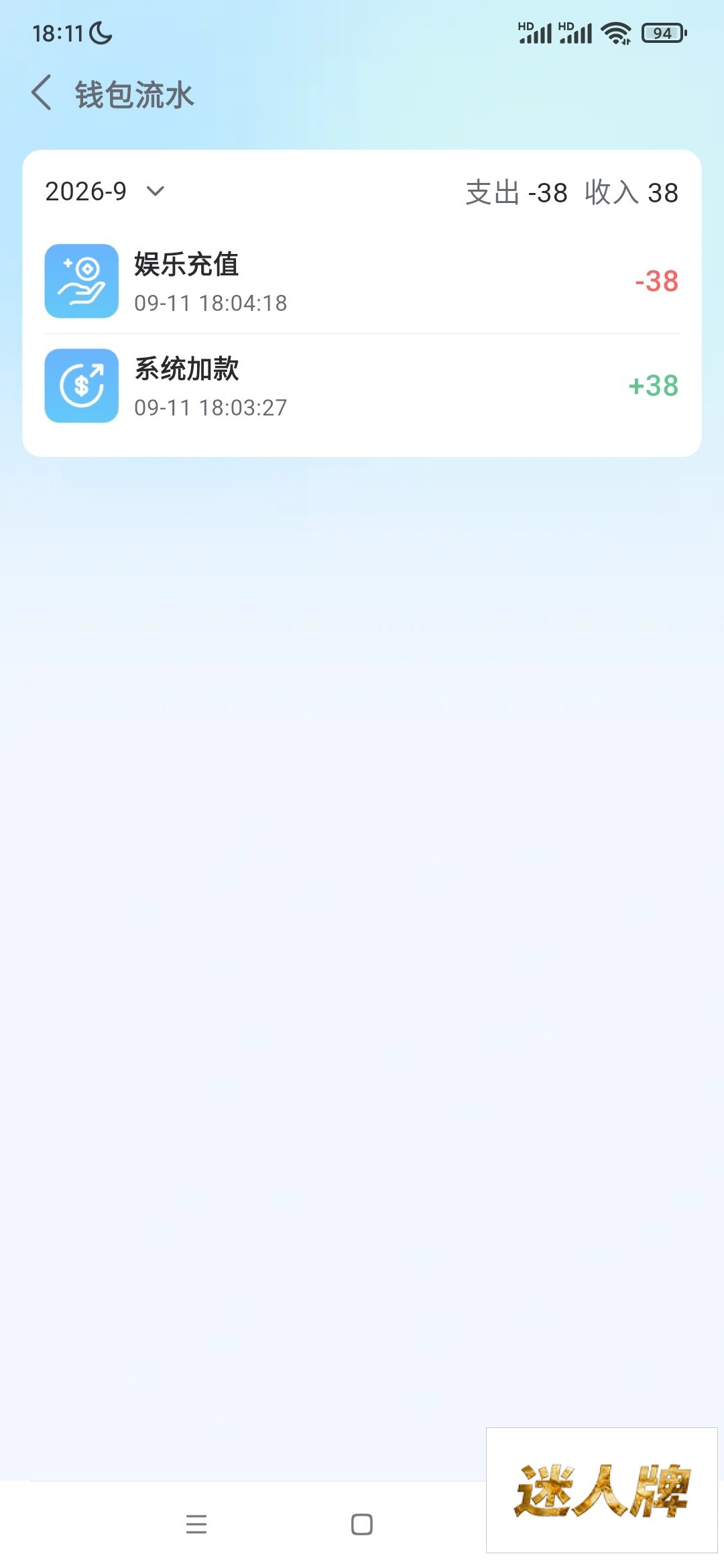Go back from 钱包流水 page
Screen dimensions: 724x1568
click(x=42, y=92)
